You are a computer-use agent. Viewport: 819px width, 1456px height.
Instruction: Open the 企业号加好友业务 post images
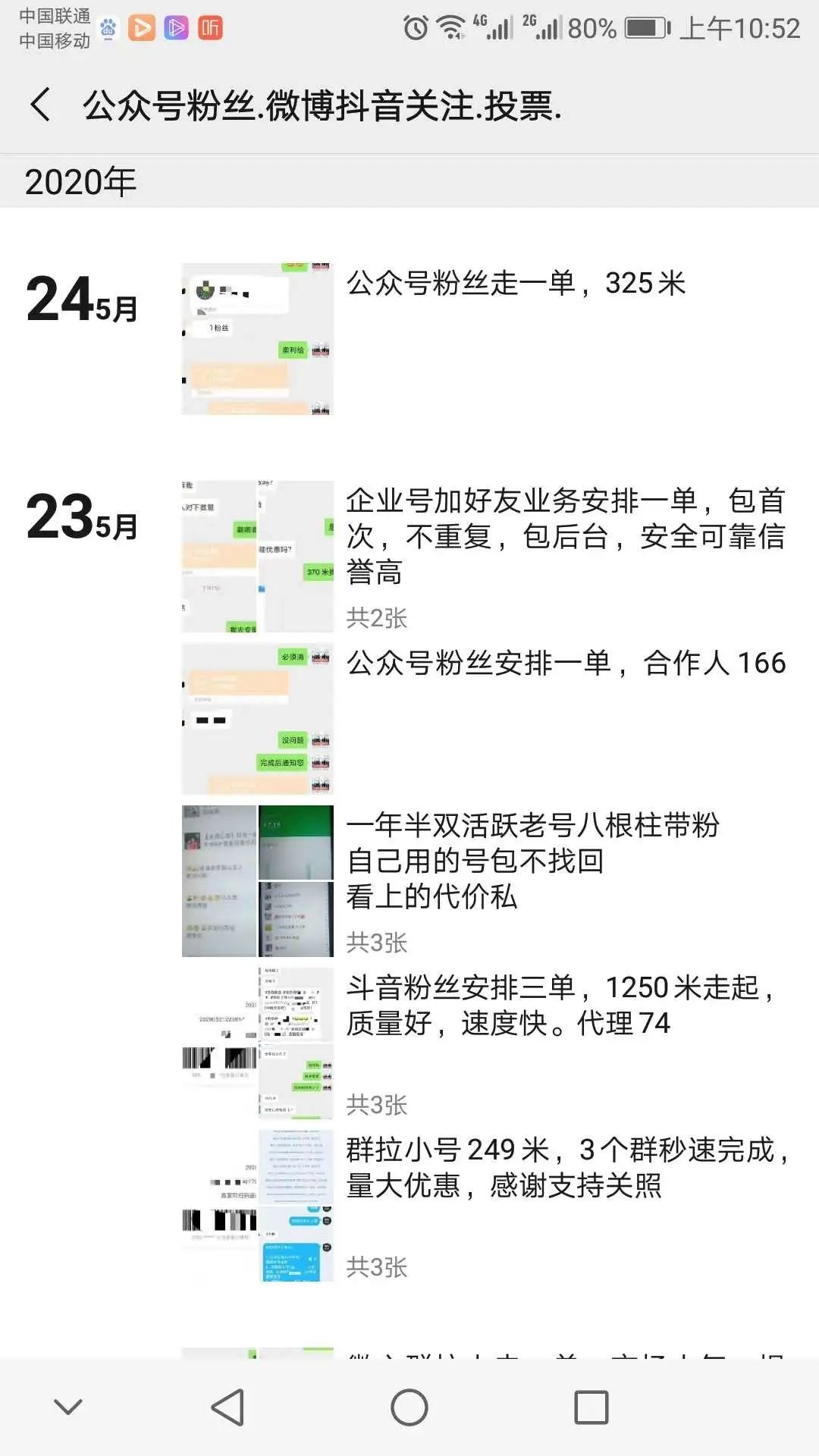257,557
